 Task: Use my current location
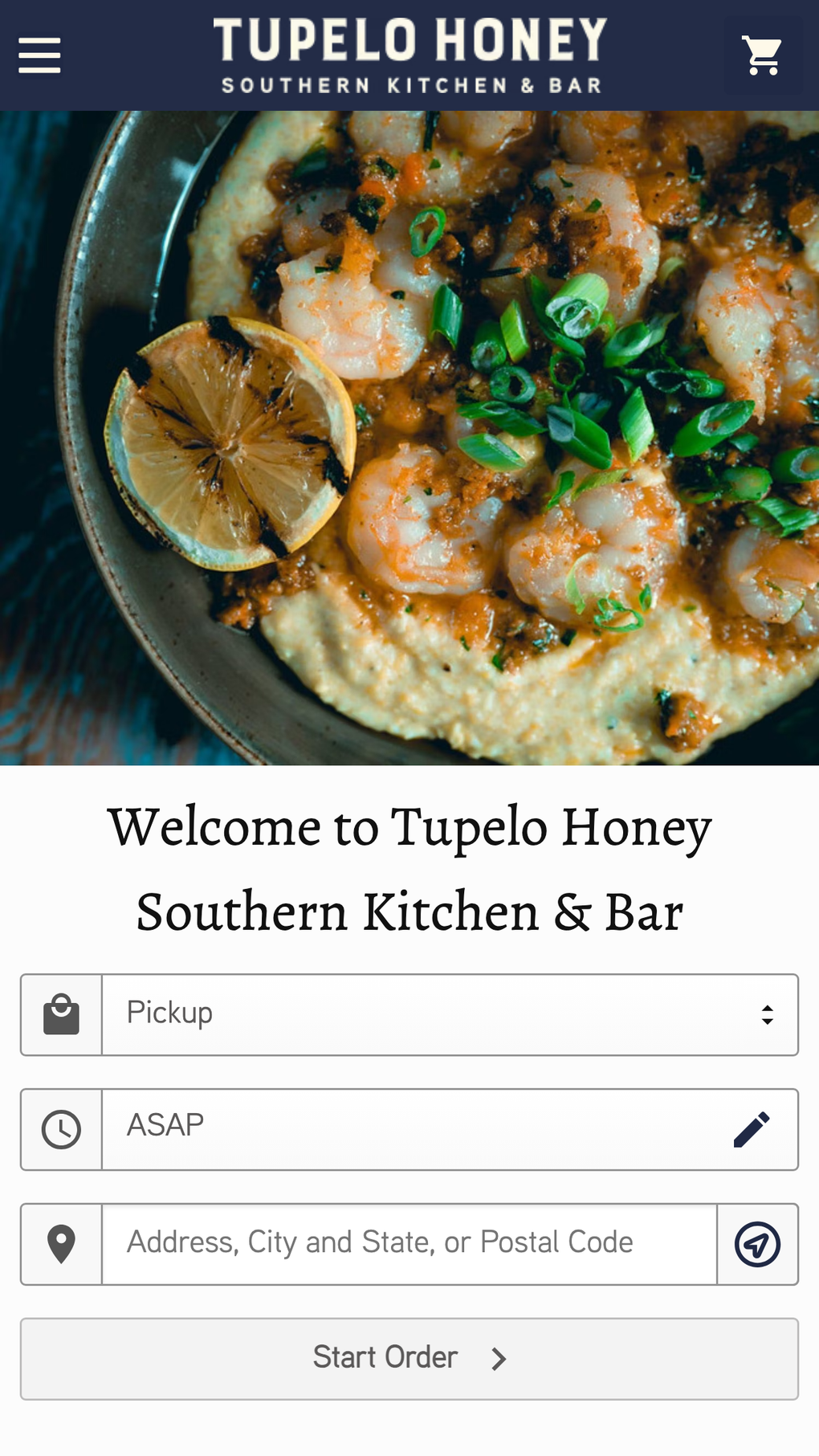(757, 1244)
